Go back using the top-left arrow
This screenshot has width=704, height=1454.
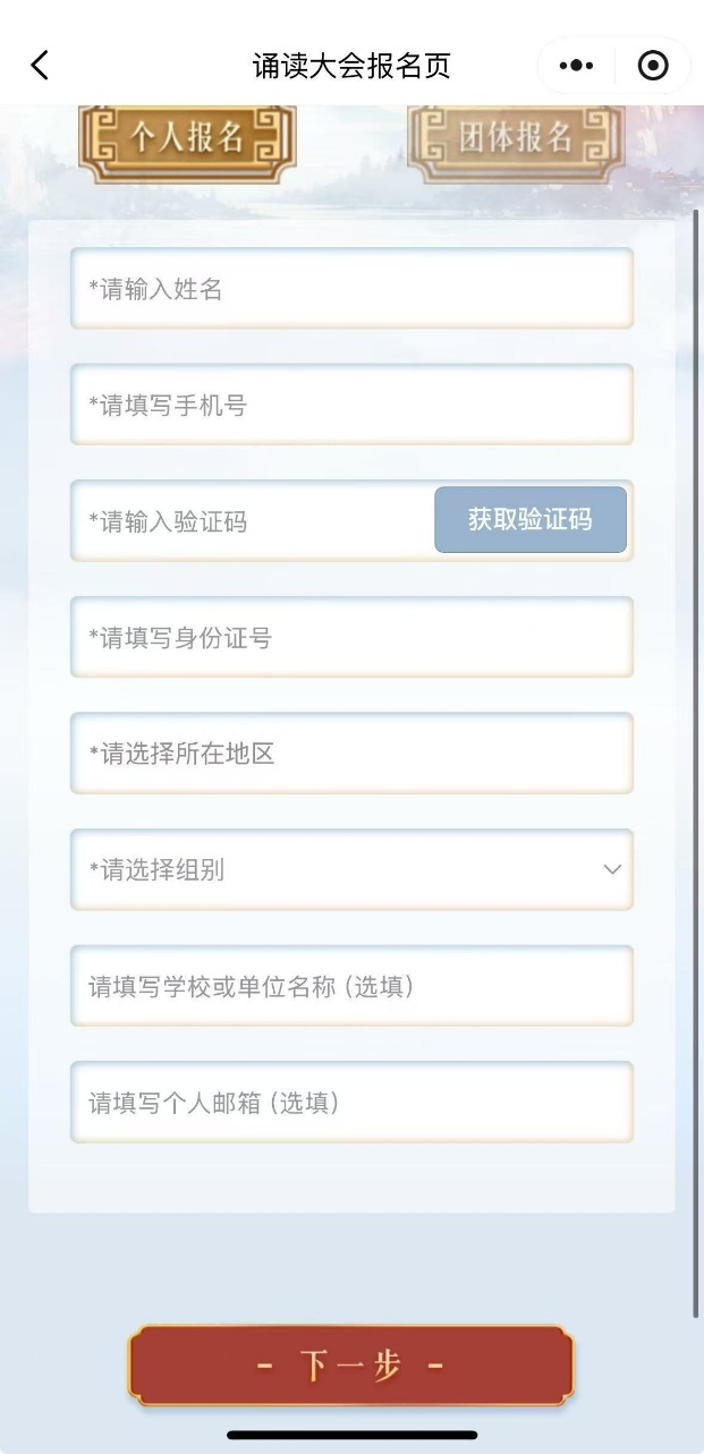coord(40,66)
